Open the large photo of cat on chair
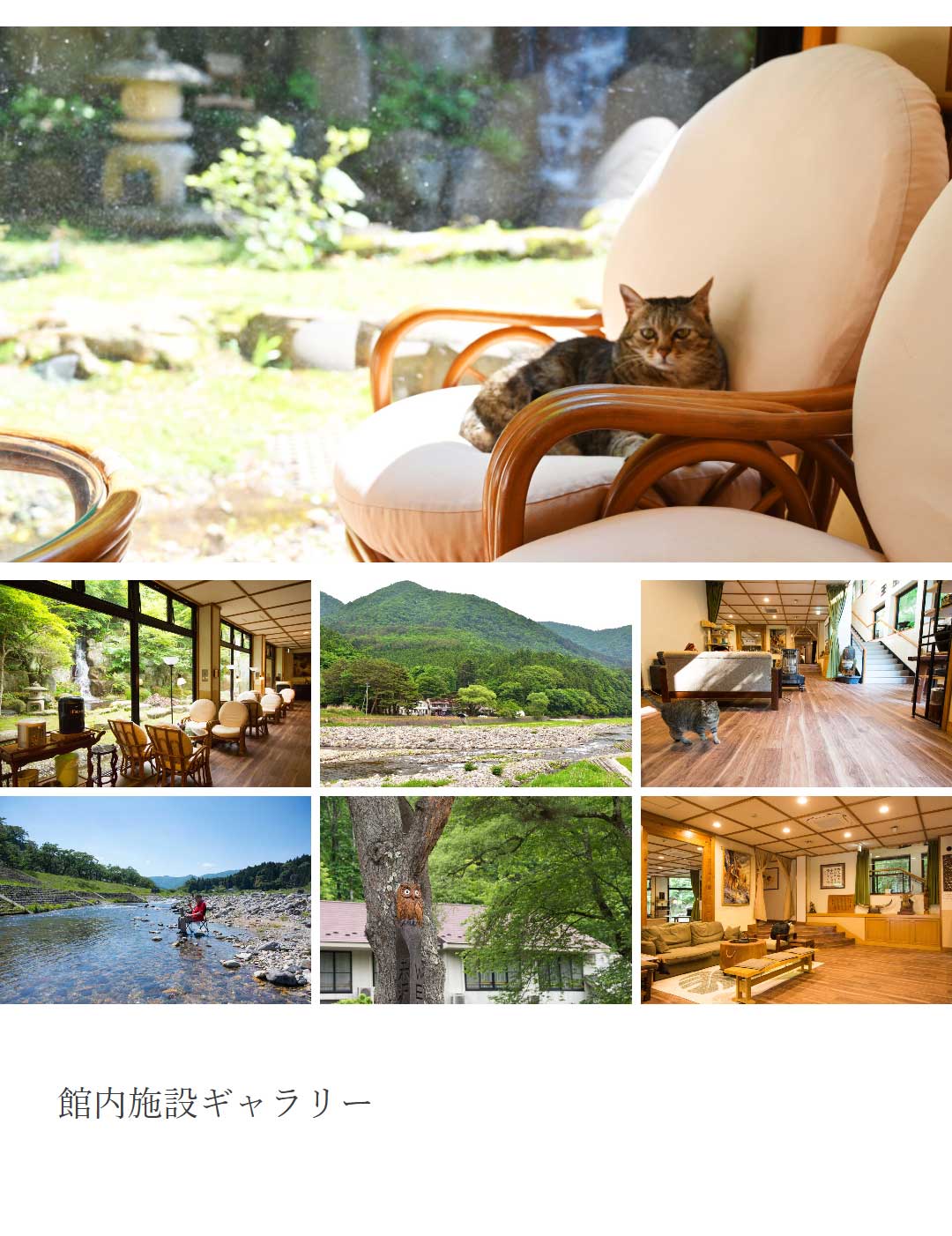The width and height of the screenshot is (952, 1236). pyautogui.click(x=476, y=294)
